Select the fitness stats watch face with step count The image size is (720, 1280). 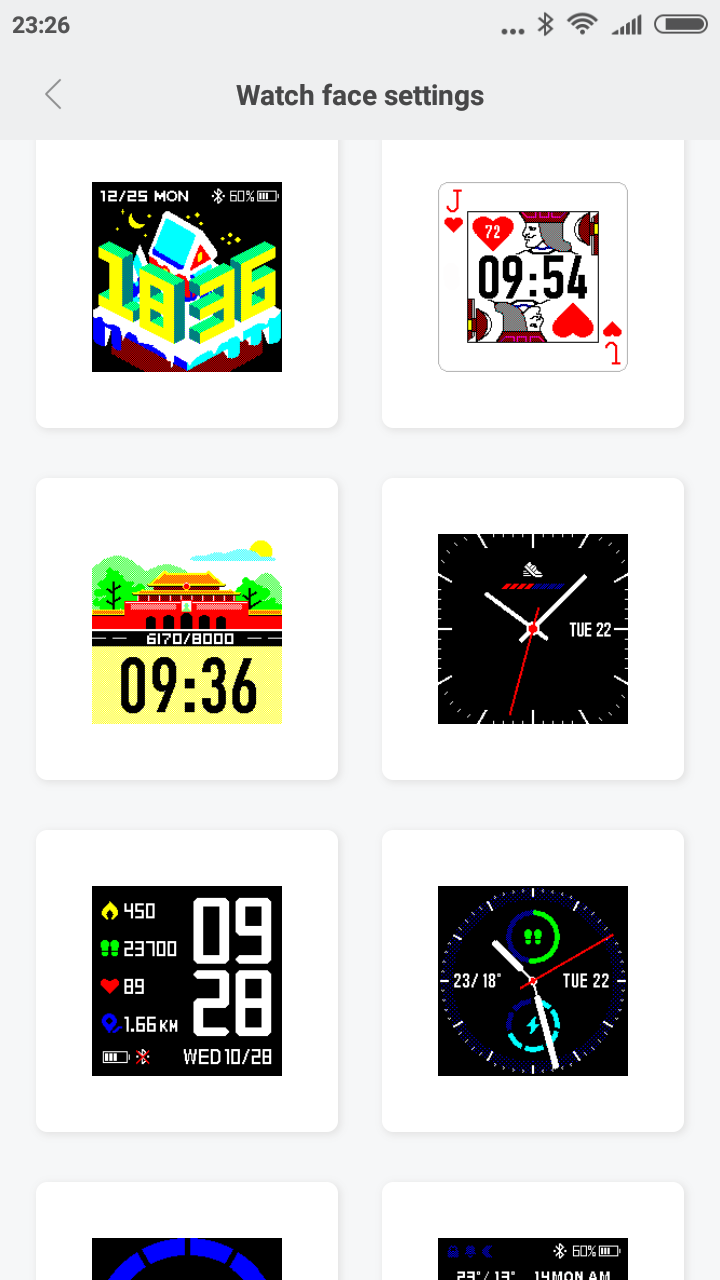[x=186, y=980]
